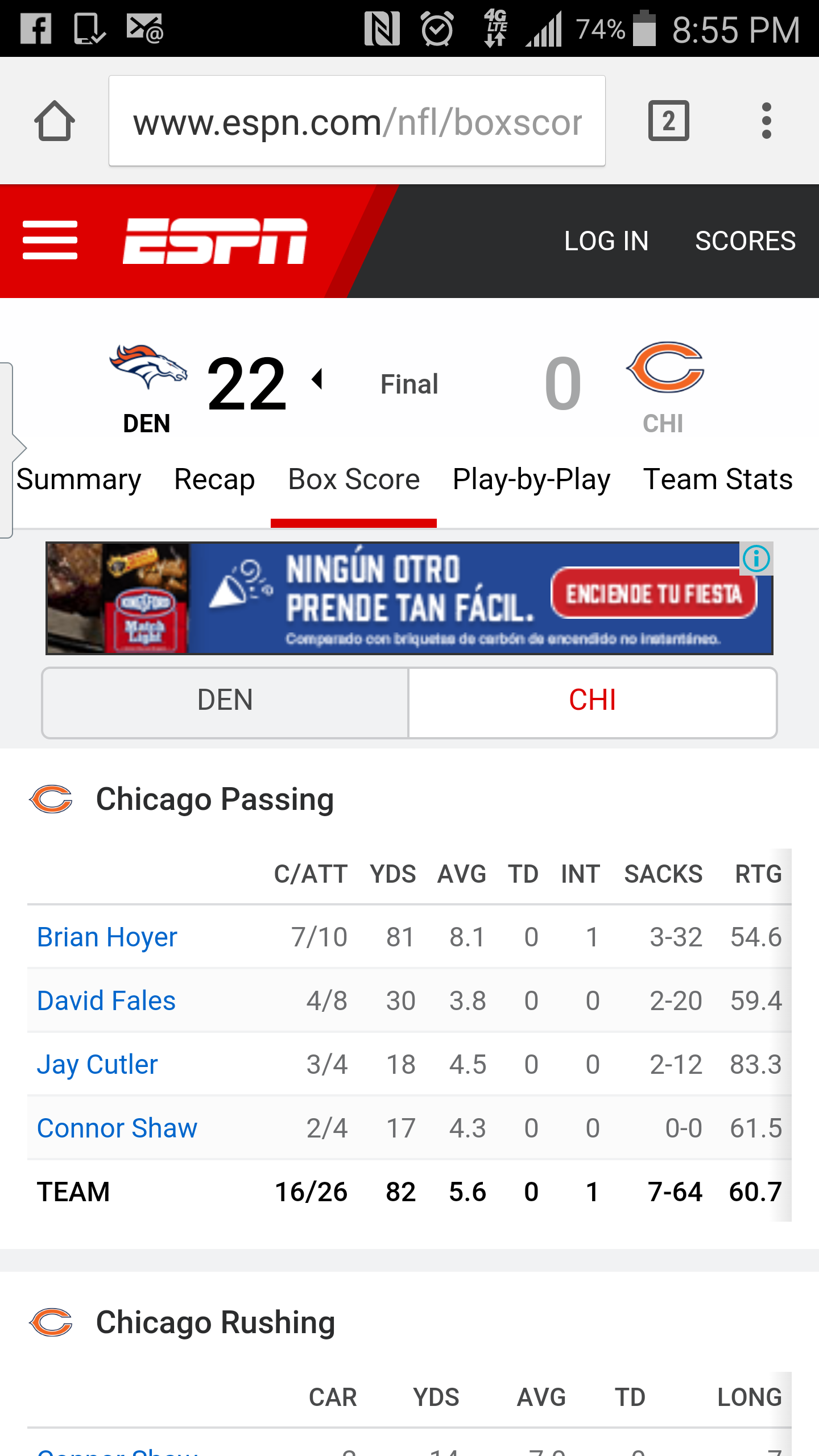Open the browser tab switcher
The image size is (819, 1456).
(668, 121)
